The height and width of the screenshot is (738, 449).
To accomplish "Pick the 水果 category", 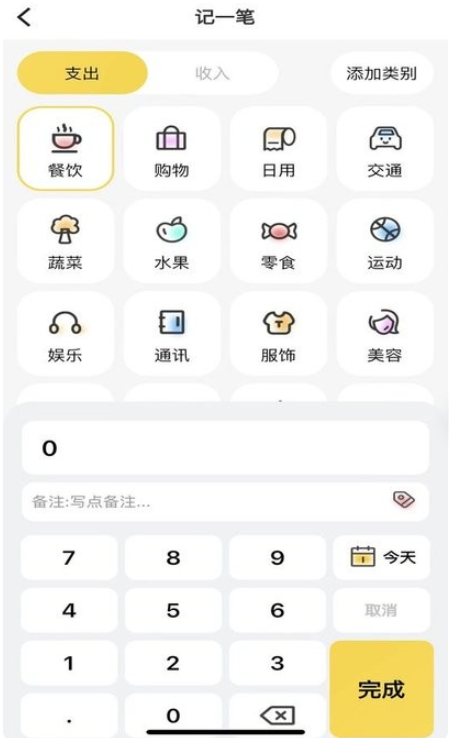I will [x=172, y=241].
